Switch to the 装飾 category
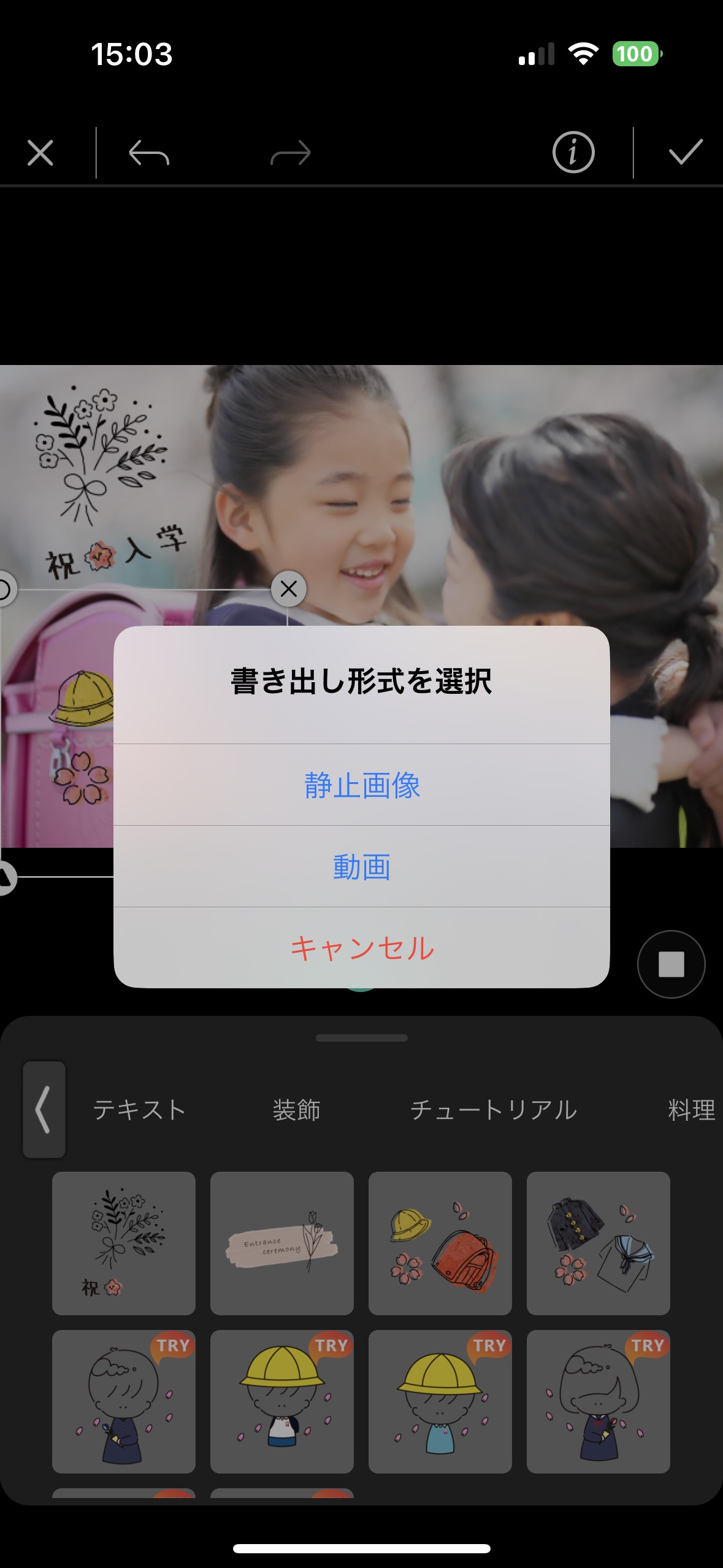The height and width of the screenshot is (1568, 723). tap(297, 1110)
